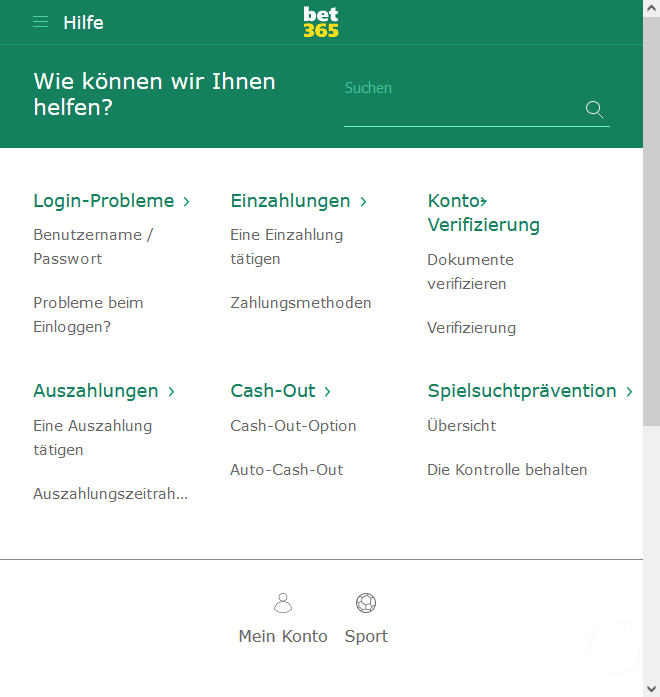Open Eine Einzahlung tätigen article

point(286,247)
